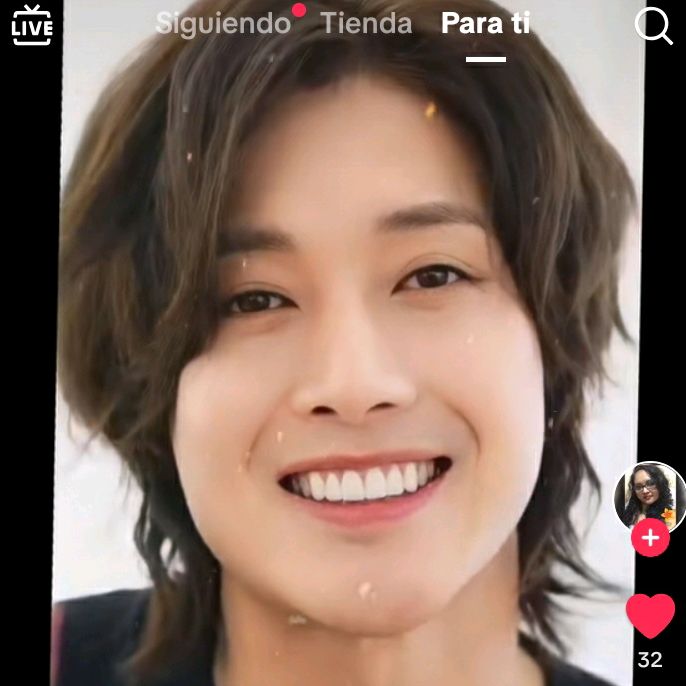Select the Para ti tab
The width and height of the screenshot is (686, 686).
click(486, 24)
